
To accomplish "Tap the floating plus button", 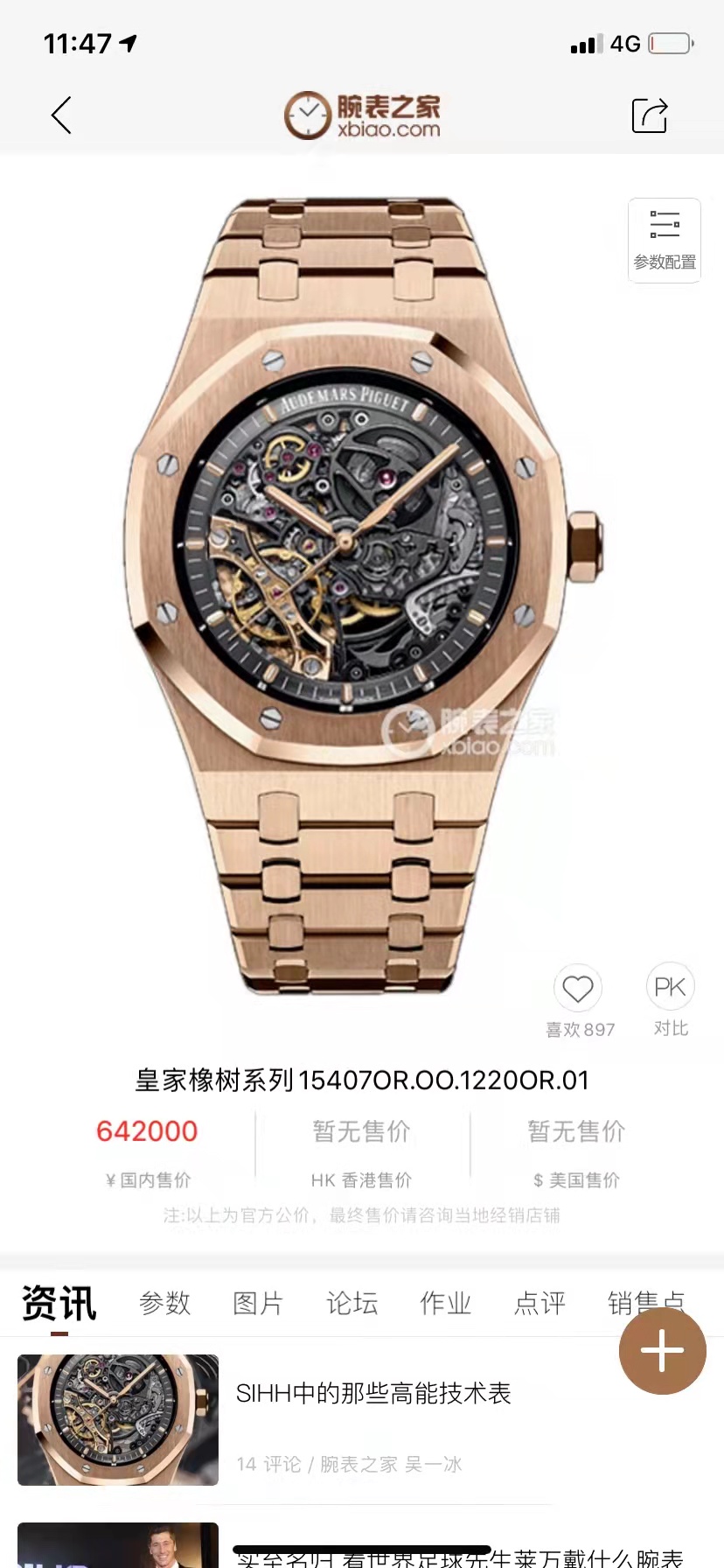I will [x=662, y=1351].
